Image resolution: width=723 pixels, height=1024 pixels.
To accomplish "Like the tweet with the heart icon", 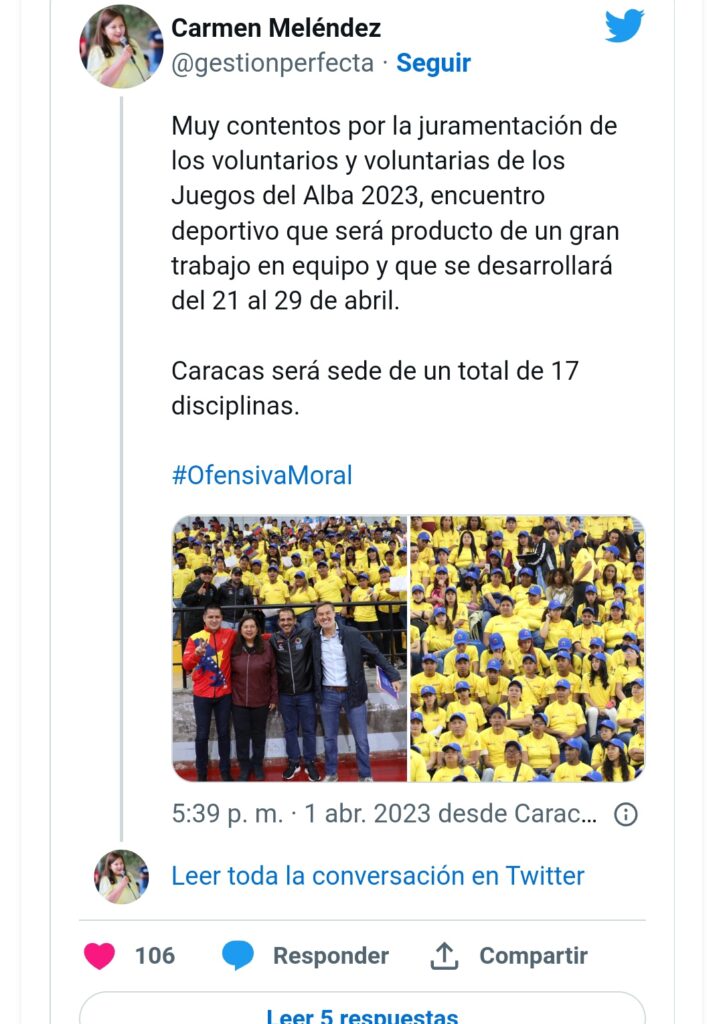I will pos(99,956).
